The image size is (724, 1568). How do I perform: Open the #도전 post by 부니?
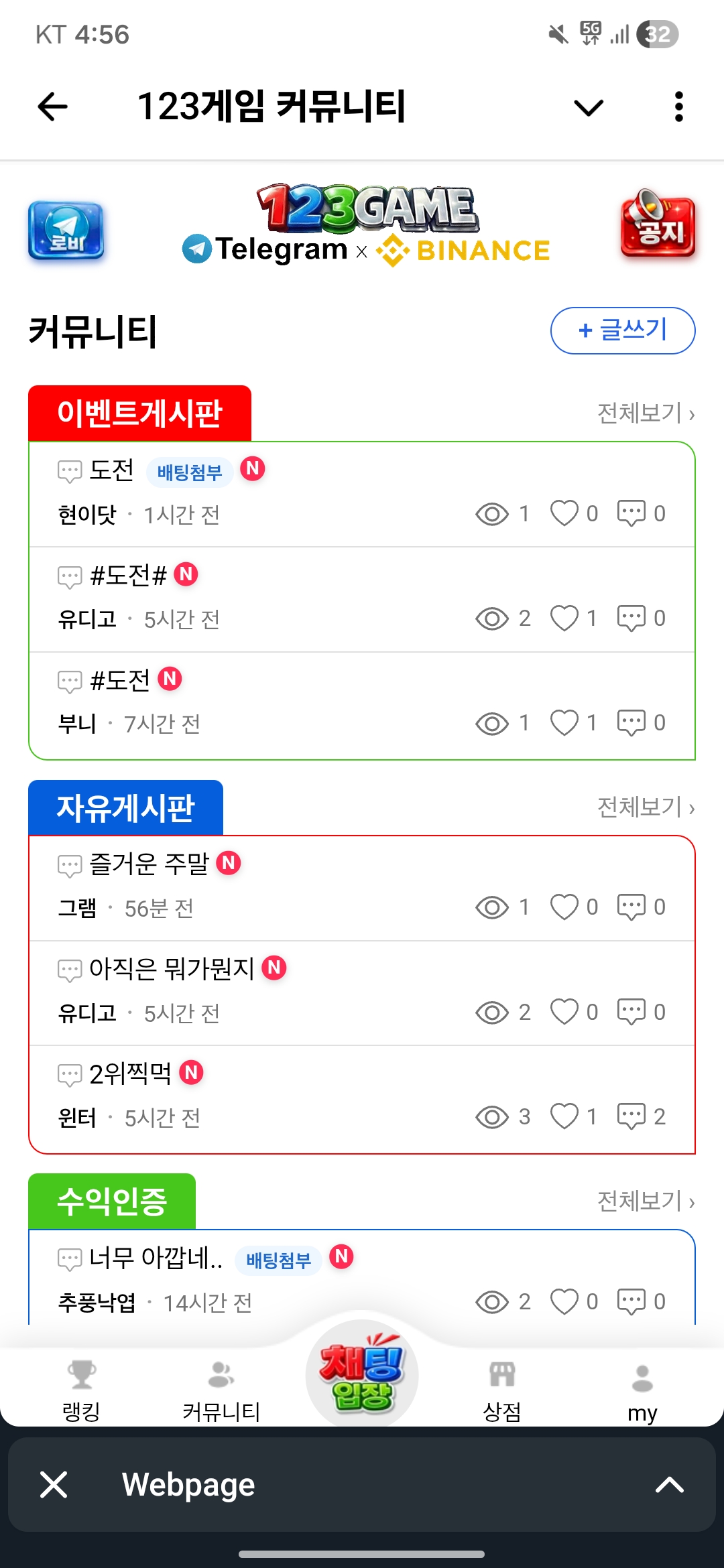coord(121,680)
